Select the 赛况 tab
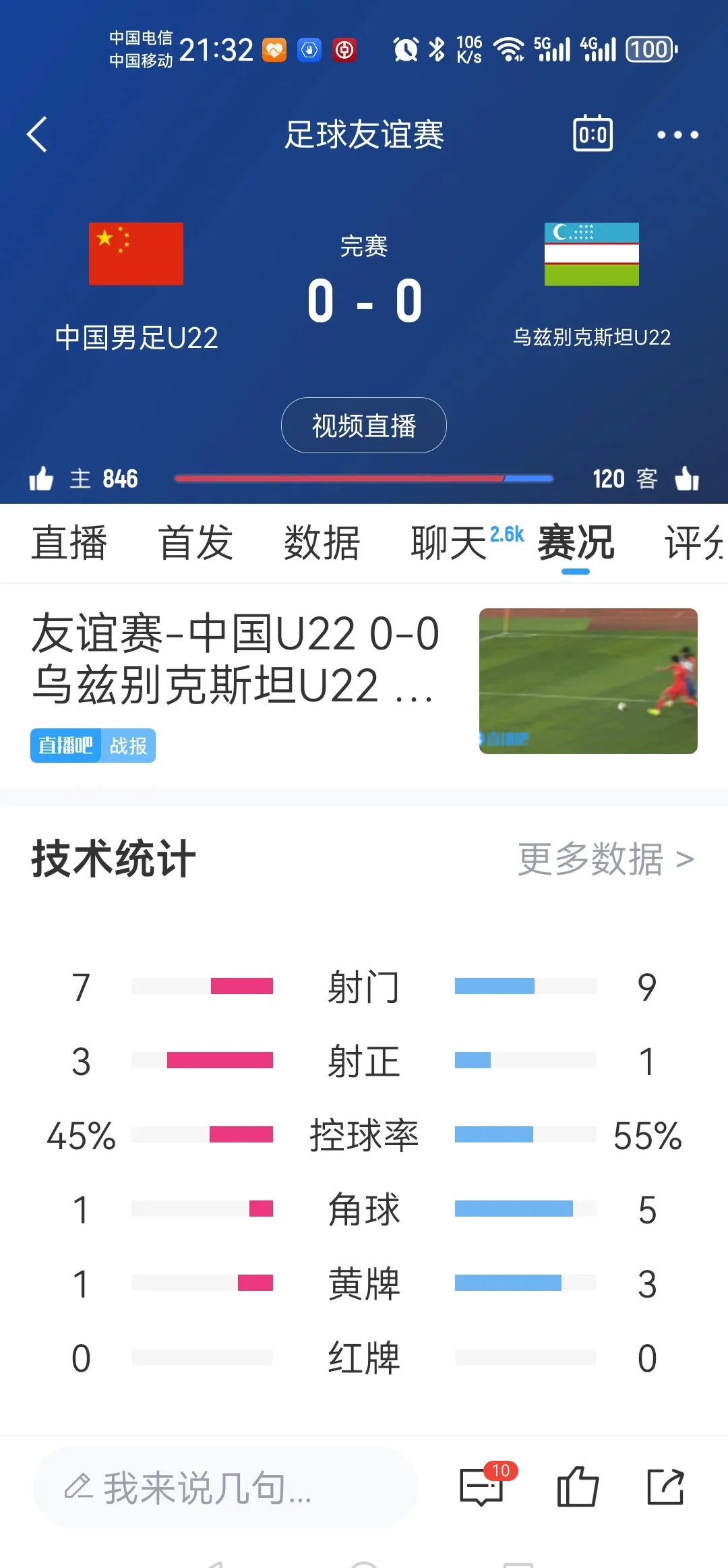728x1568 pixels. pos(576,543)
